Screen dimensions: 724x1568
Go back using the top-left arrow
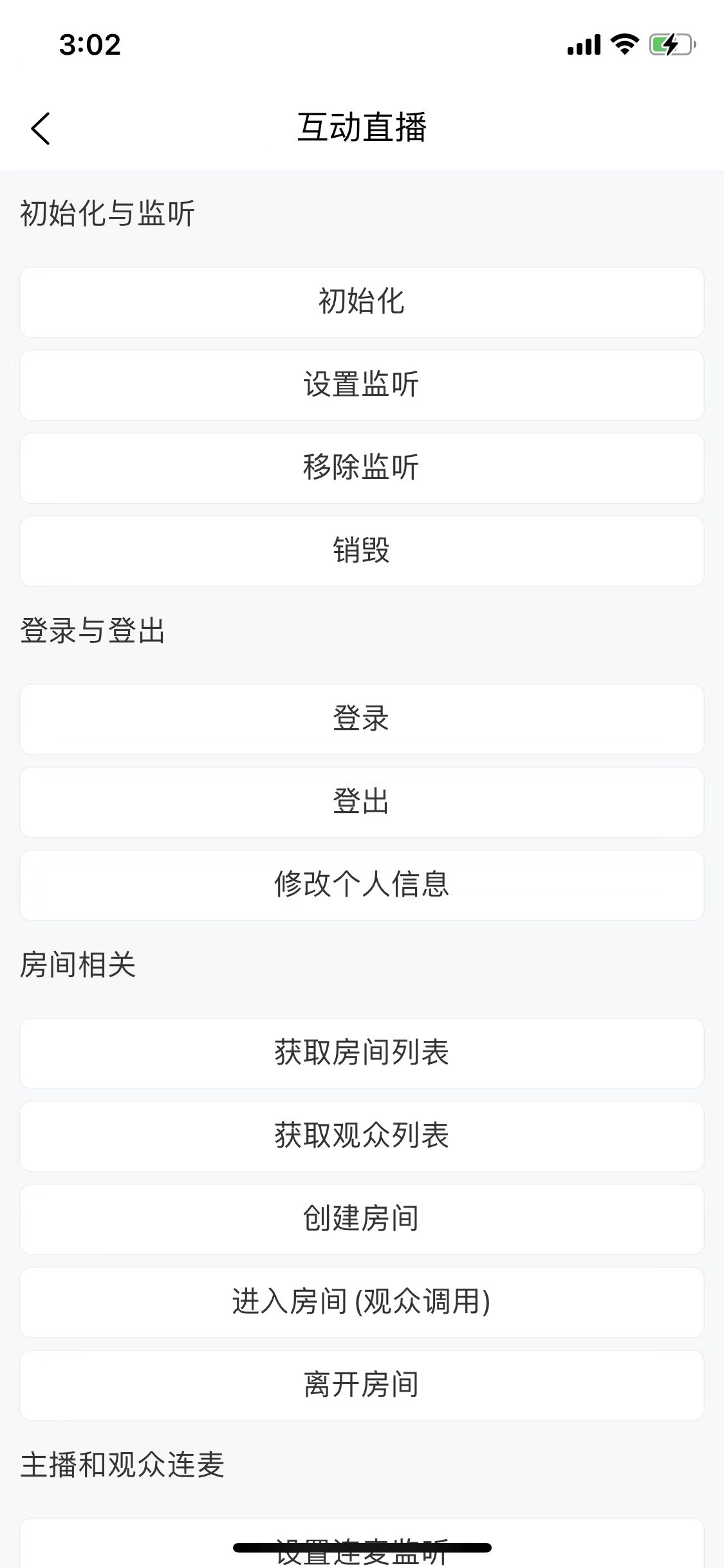point(41,128)
